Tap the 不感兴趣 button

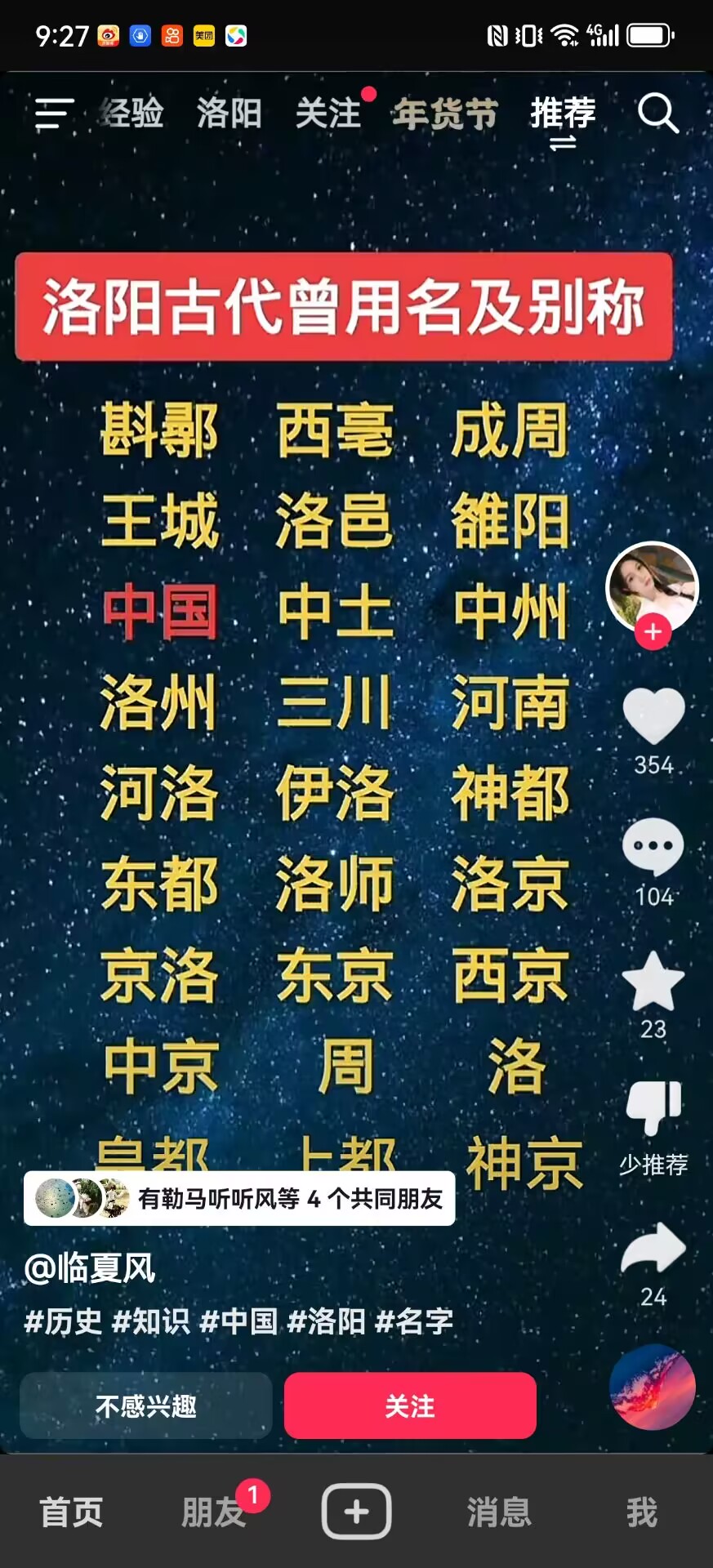coord(146,1405)
